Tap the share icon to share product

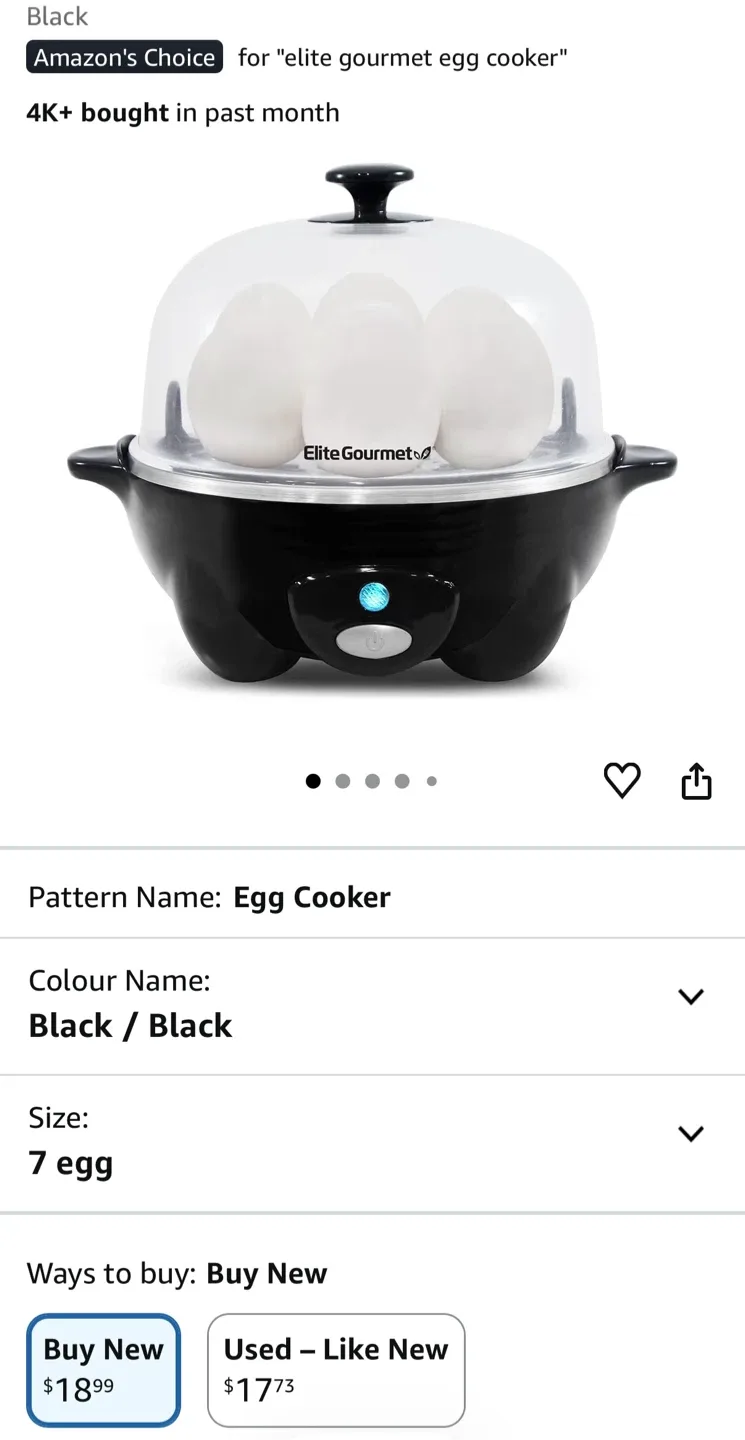coord(696,781)
